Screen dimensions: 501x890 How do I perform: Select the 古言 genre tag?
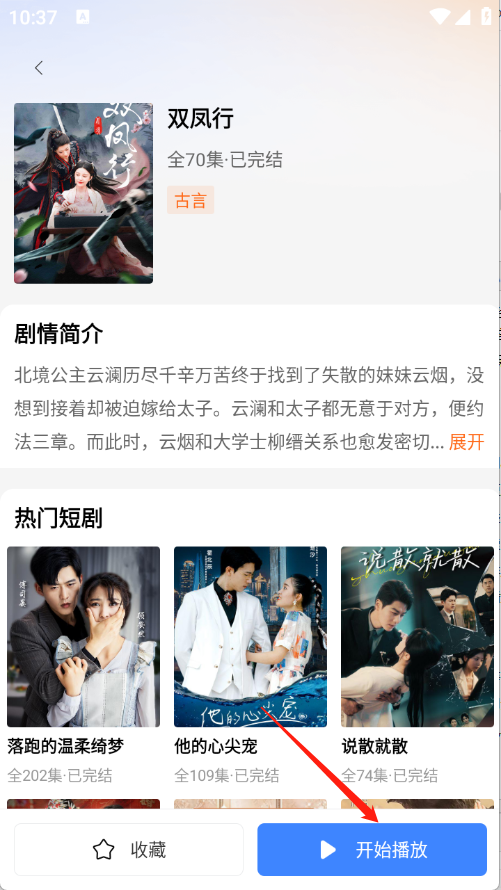(x=191, y=200)
